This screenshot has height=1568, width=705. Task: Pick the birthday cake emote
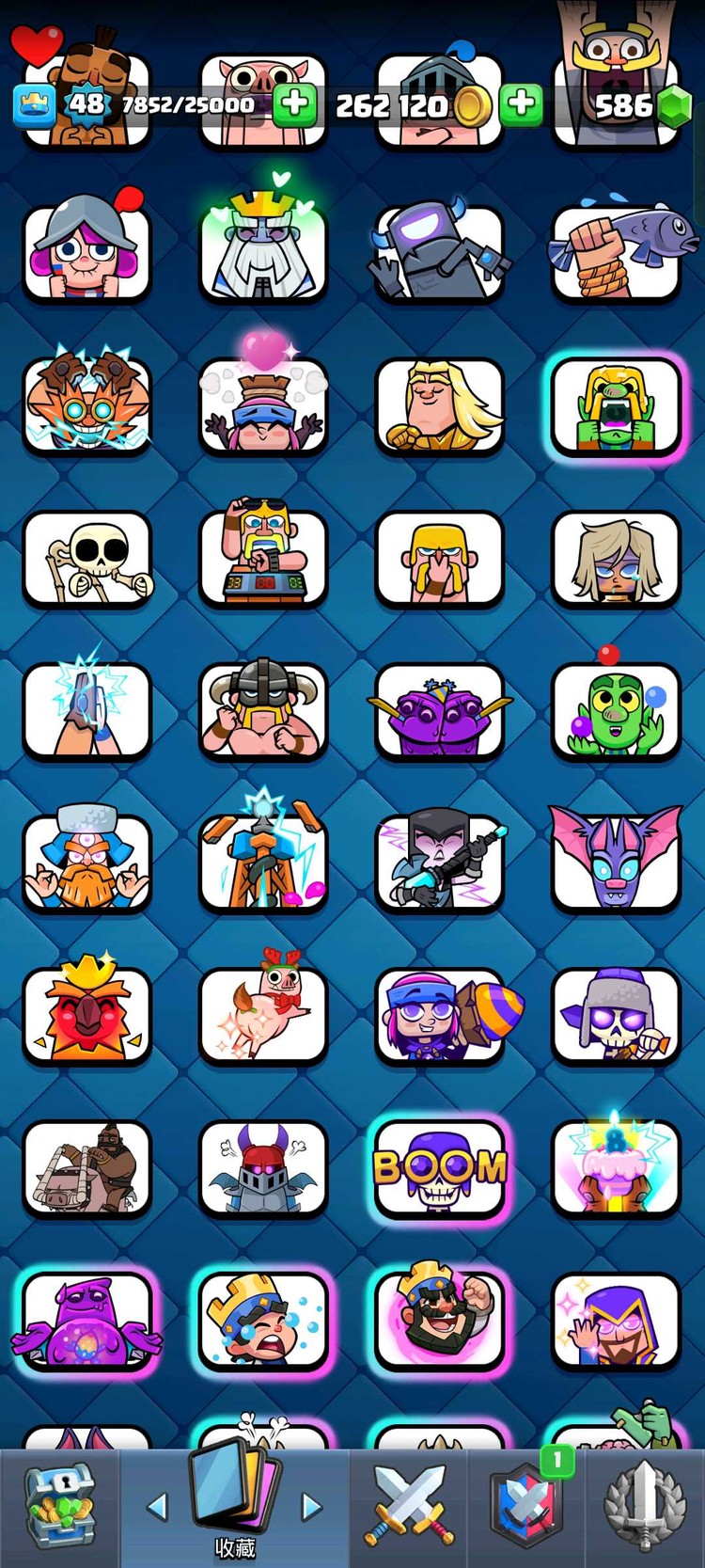click(x=616, y=1169)
